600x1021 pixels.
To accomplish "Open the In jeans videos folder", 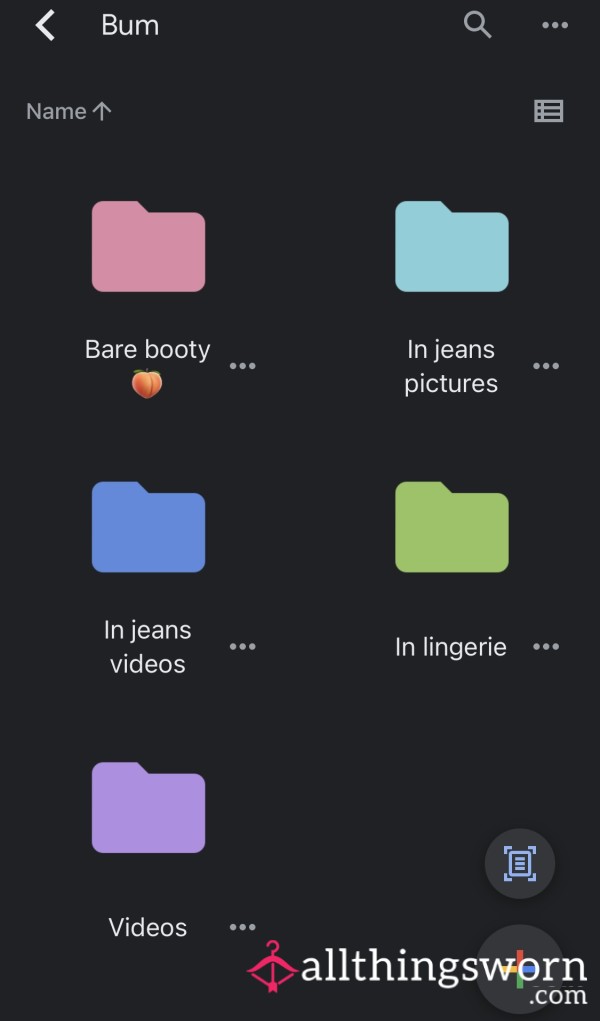I will [x=149, y=527].
